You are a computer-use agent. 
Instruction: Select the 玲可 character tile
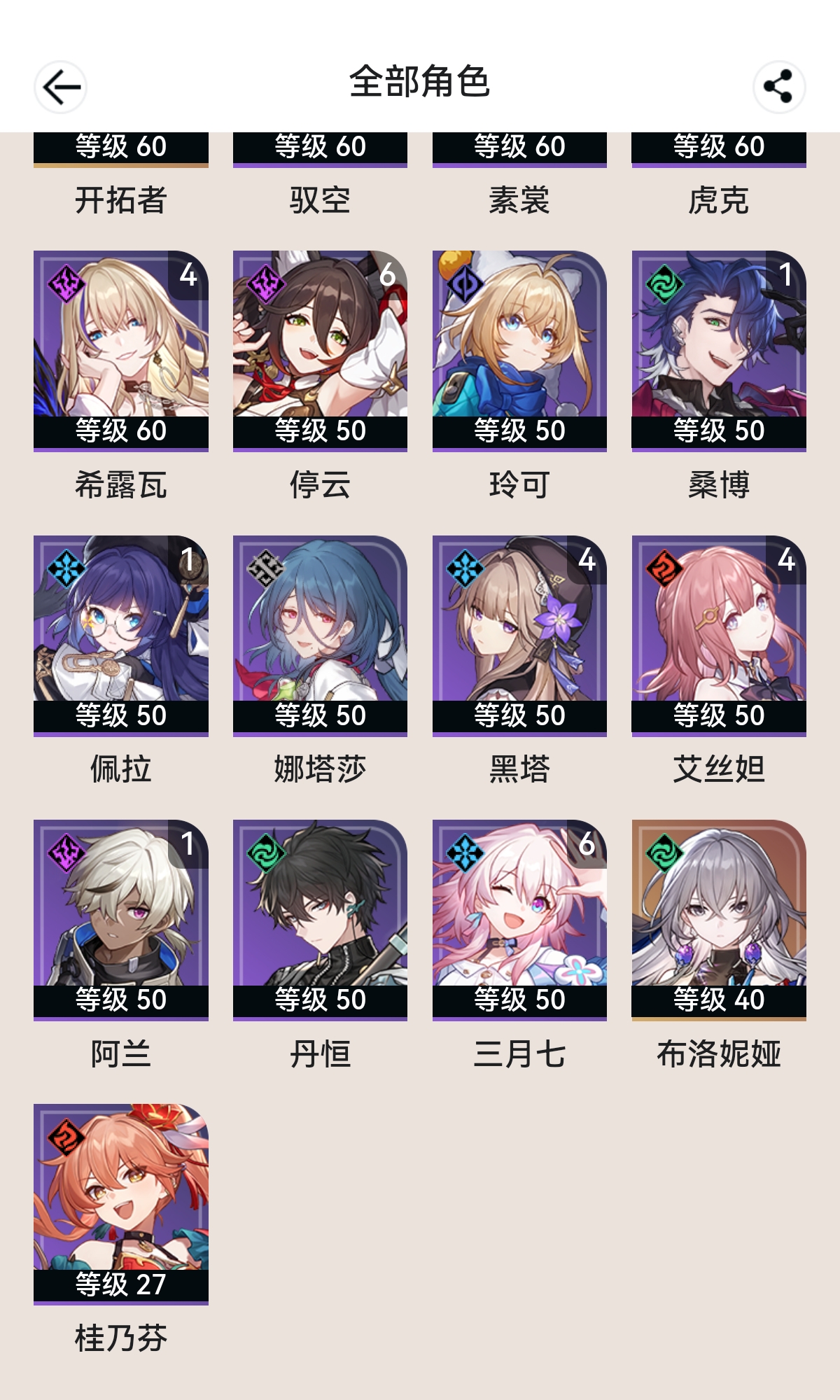tap(519, 350)
